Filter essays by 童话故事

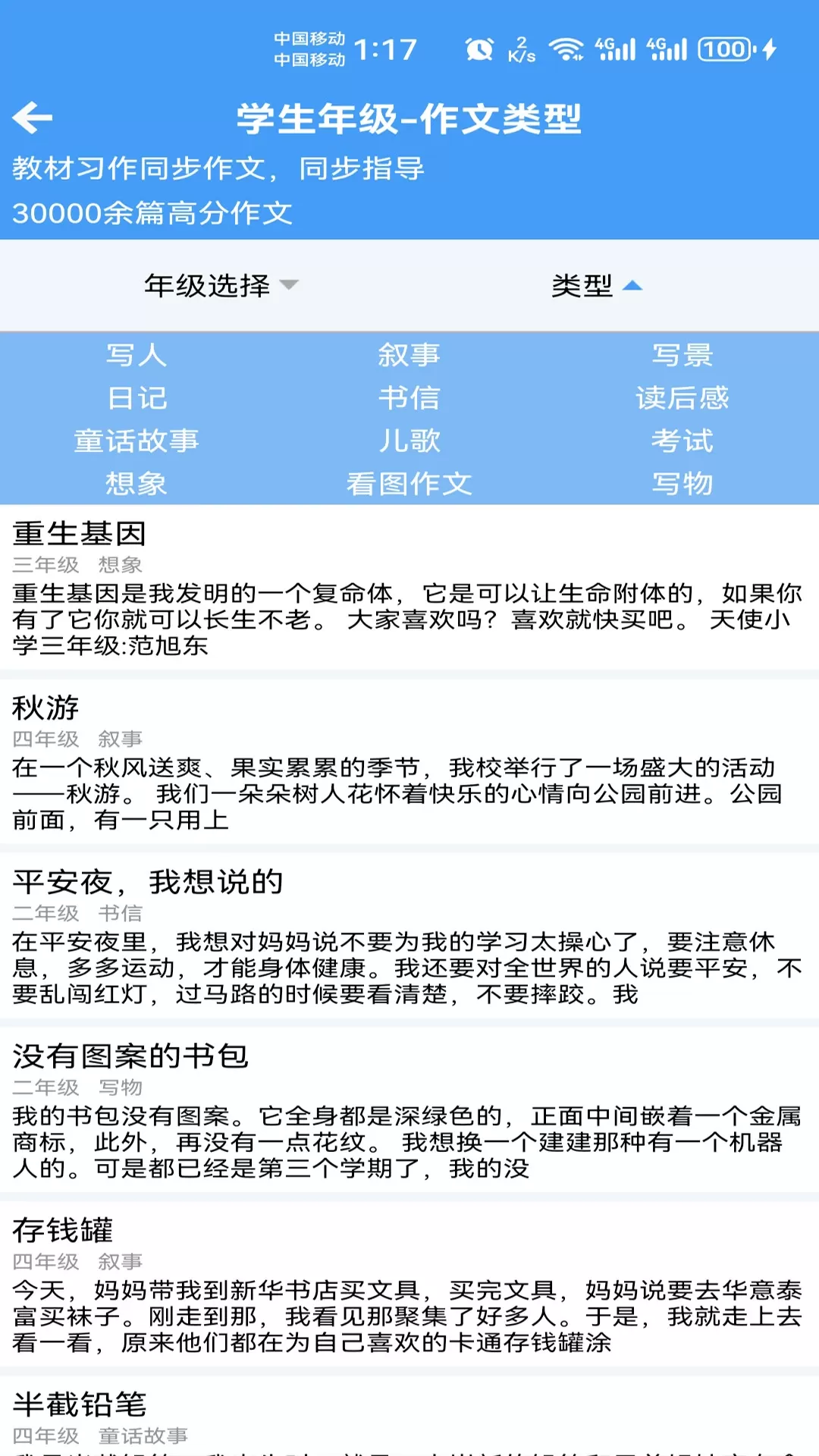[x=136, y=441]
